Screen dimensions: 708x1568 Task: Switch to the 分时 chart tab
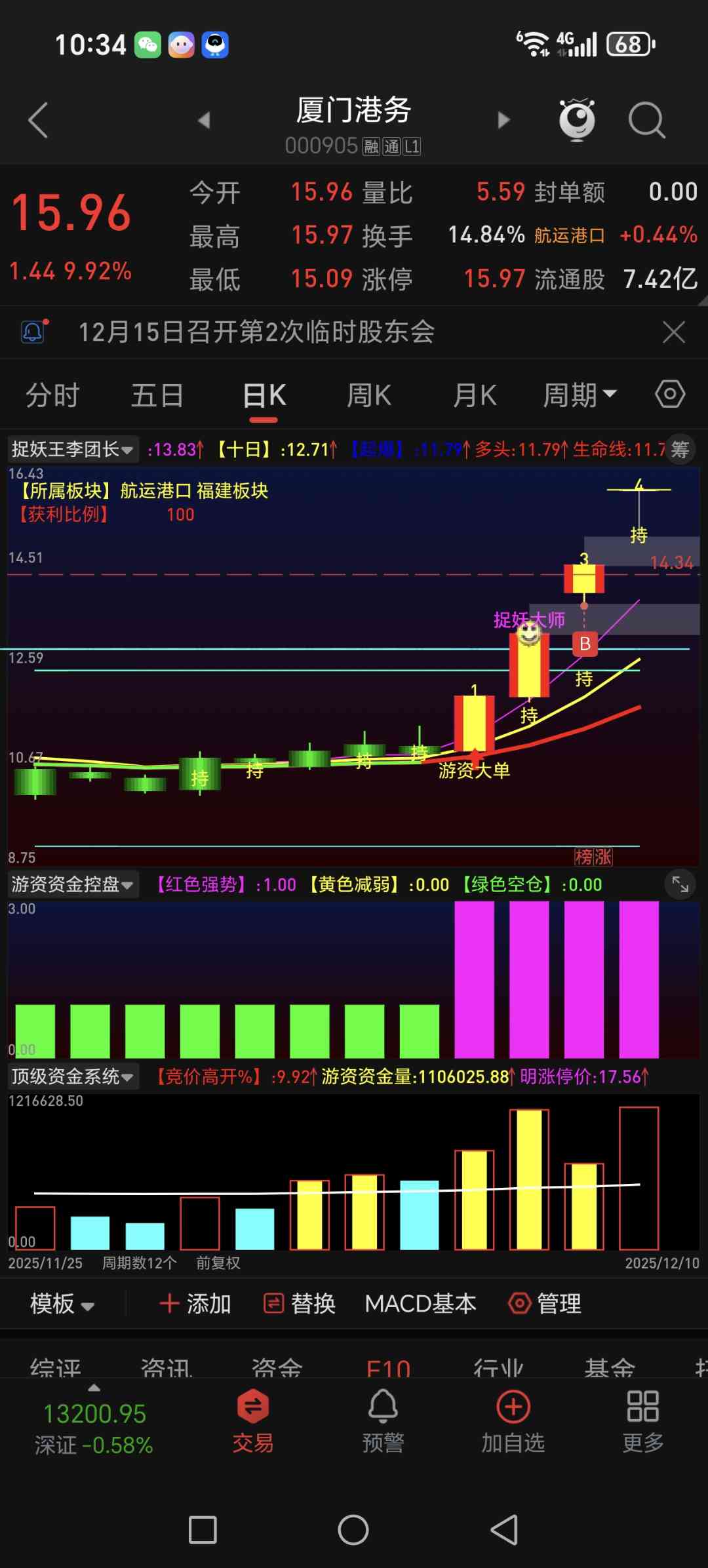point(52,396)
